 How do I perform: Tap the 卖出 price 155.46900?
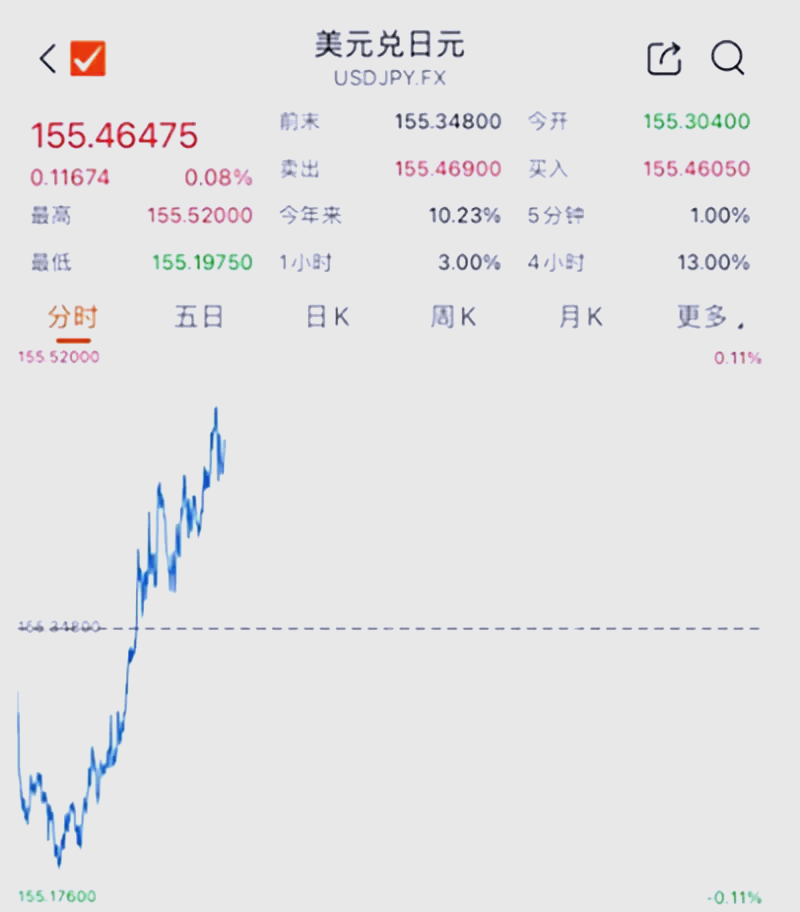pos(447,169)
